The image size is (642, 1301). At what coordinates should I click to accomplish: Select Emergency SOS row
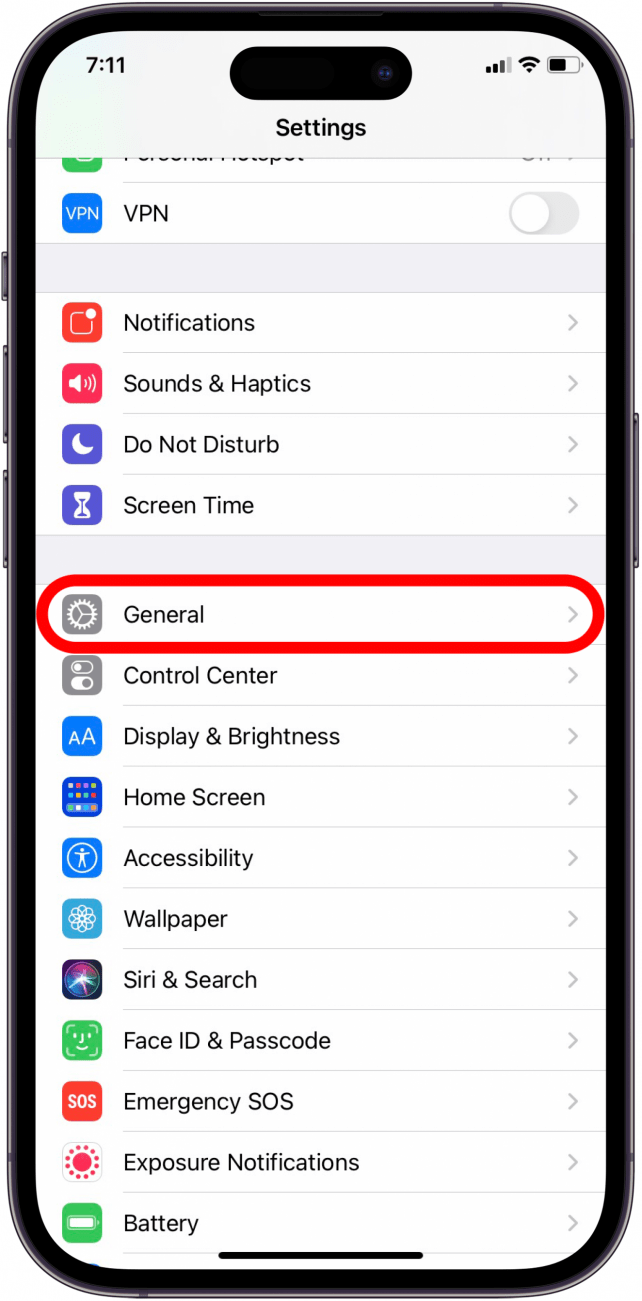pos(320,1102)
